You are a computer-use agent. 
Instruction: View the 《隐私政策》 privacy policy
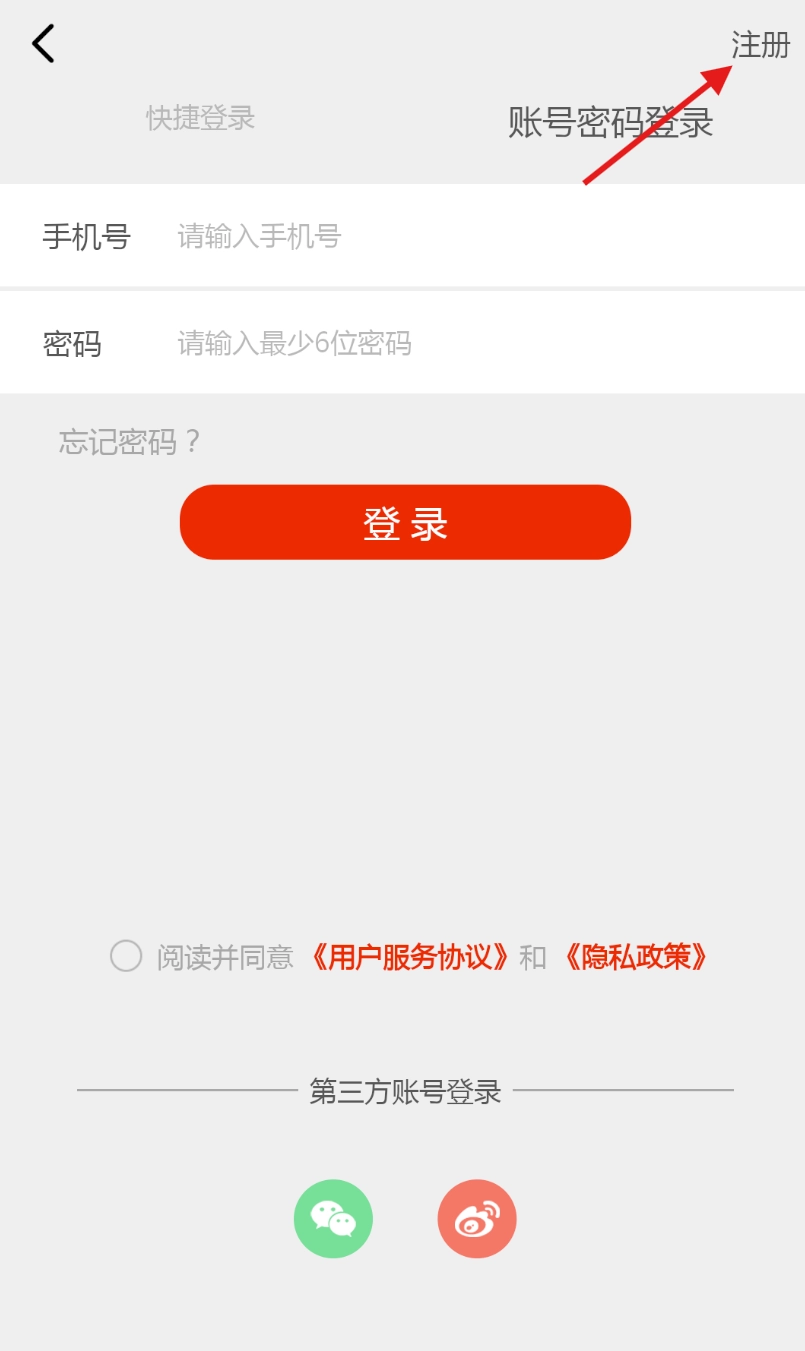point(637,957)
